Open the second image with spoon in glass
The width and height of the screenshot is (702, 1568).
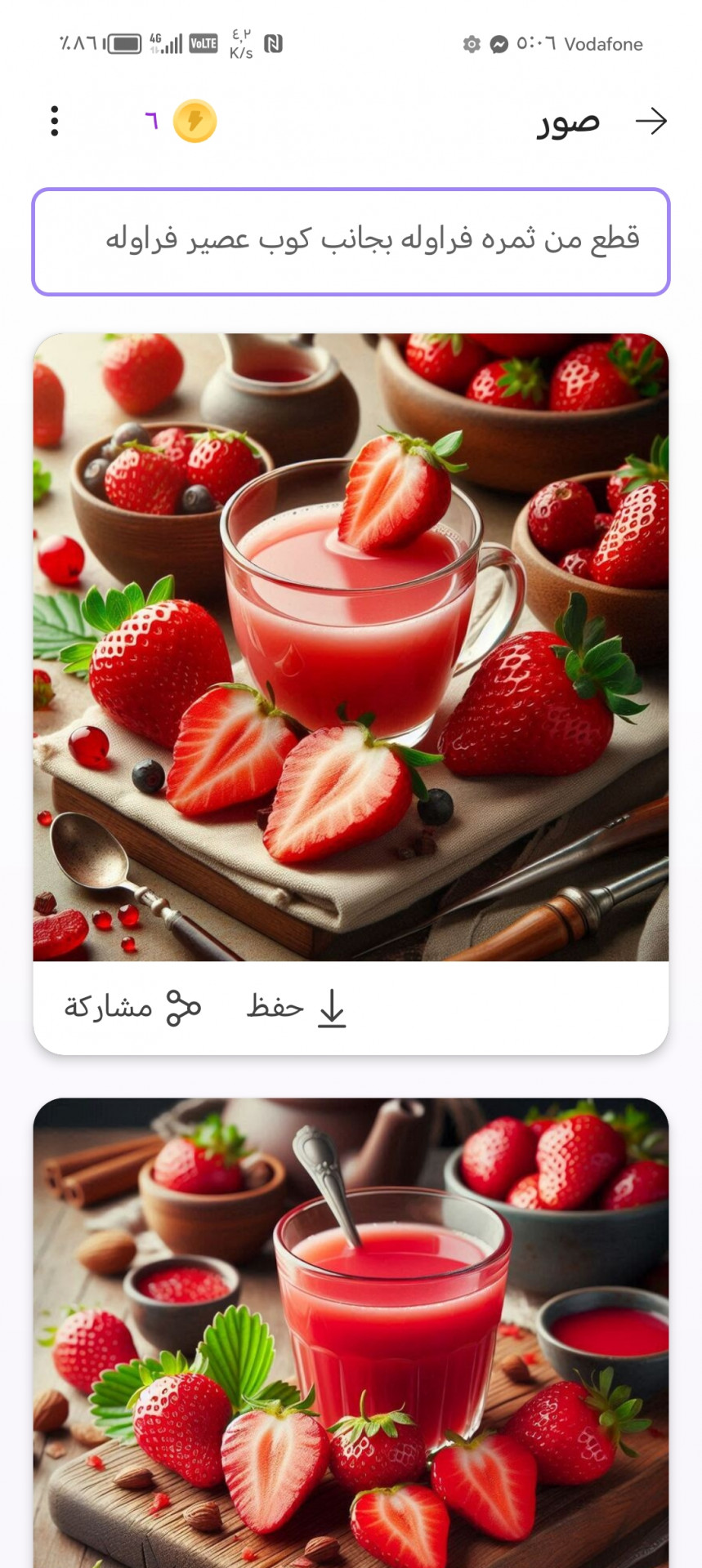[351, 1333]
